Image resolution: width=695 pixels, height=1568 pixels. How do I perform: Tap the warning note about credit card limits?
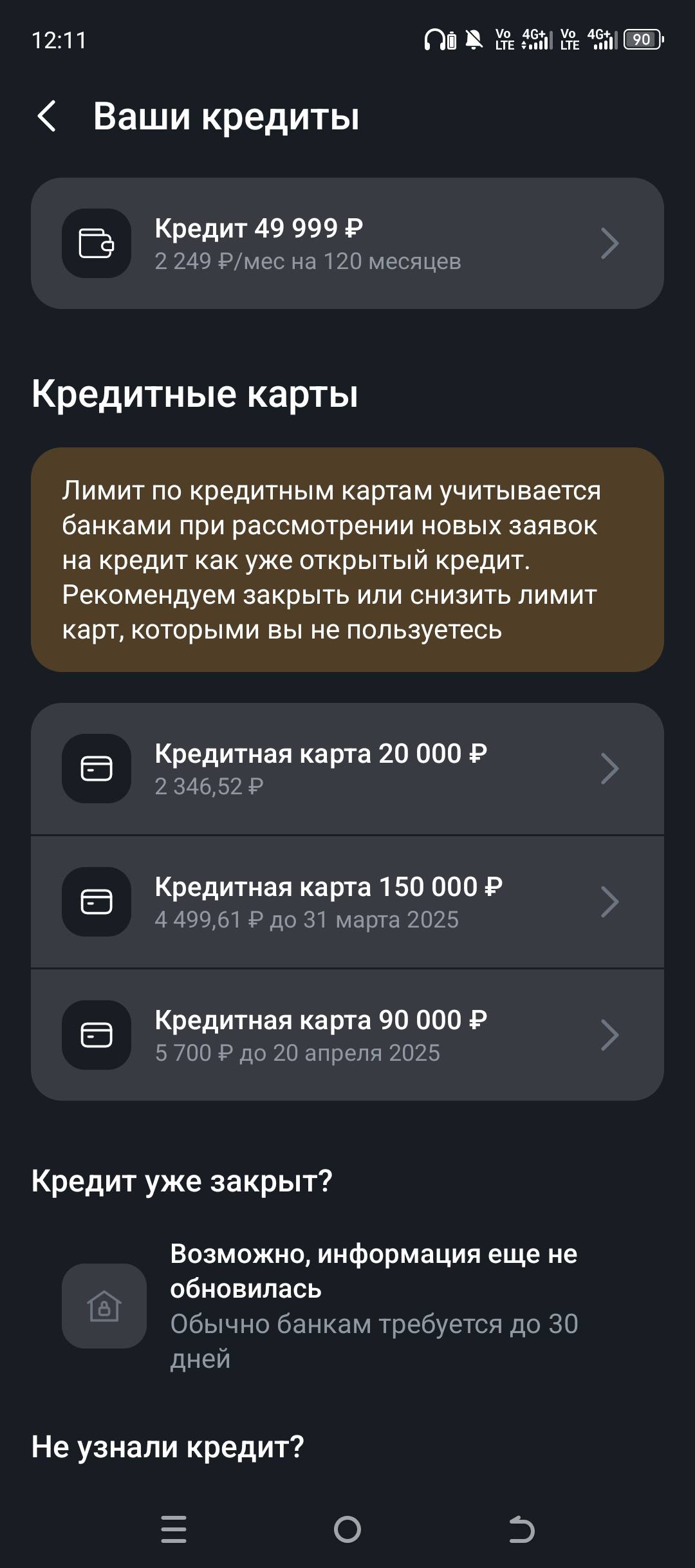tap(347, 559)
